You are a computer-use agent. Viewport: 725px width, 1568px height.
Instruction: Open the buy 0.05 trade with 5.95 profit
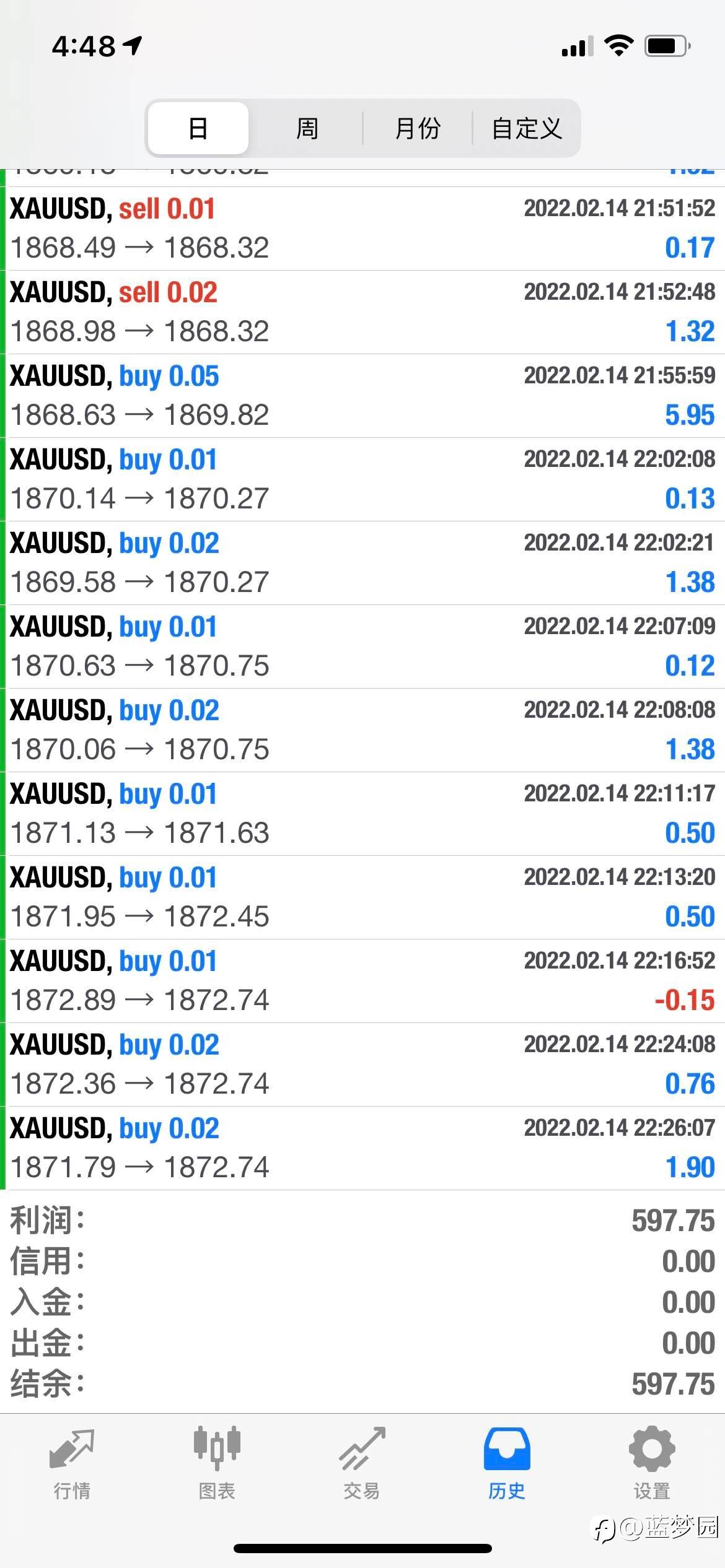pos(365,396)
